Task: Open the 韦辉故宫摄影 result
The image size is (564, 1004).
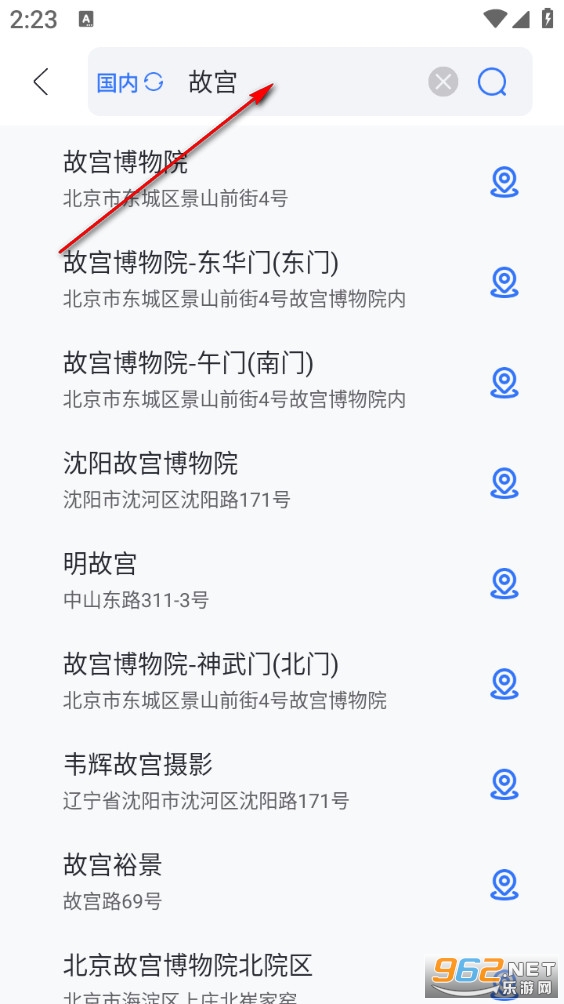Action: click(x=282, y=781)
